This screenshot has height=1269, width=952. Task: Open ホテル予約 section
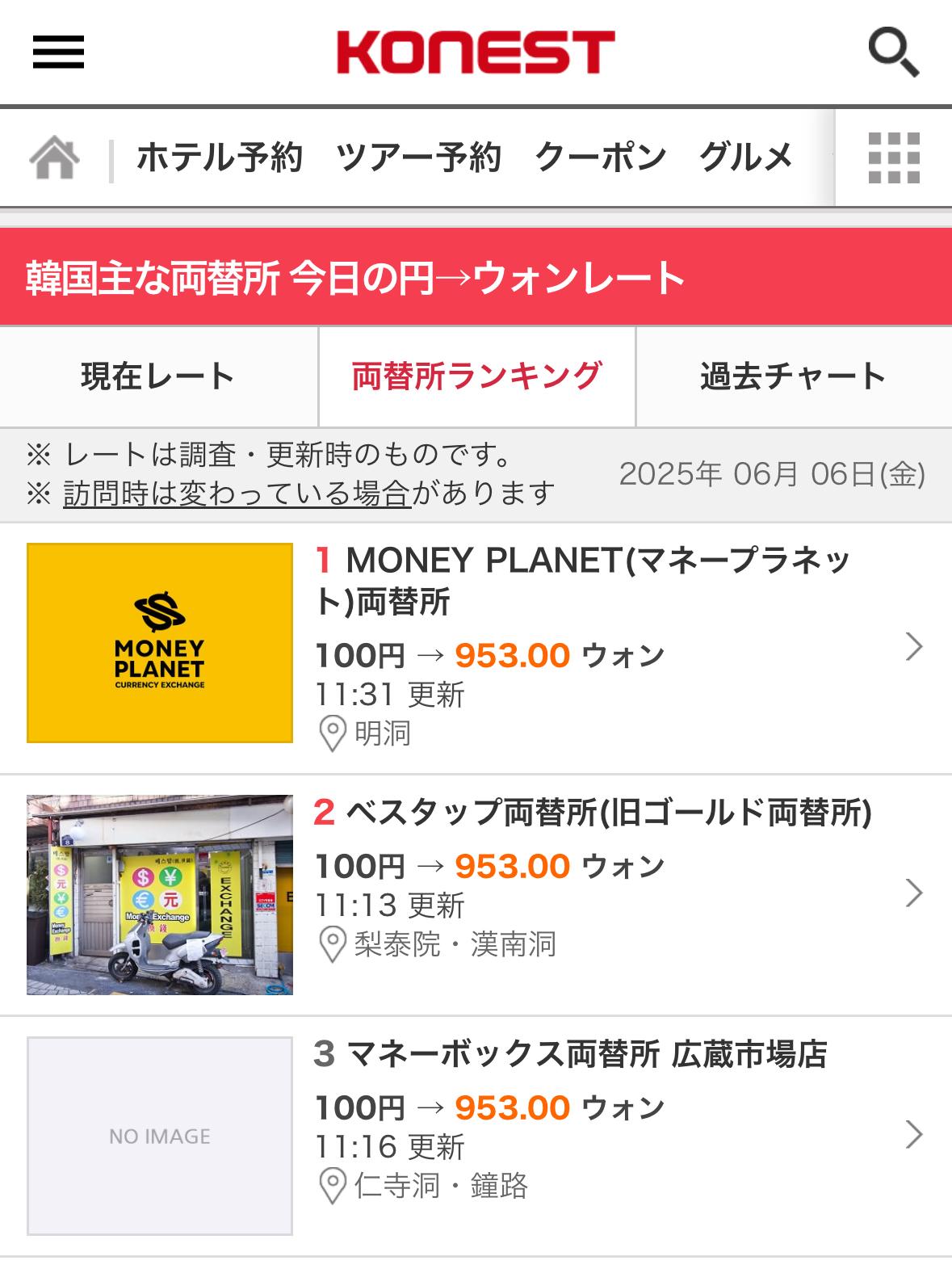tap(219, 158)
